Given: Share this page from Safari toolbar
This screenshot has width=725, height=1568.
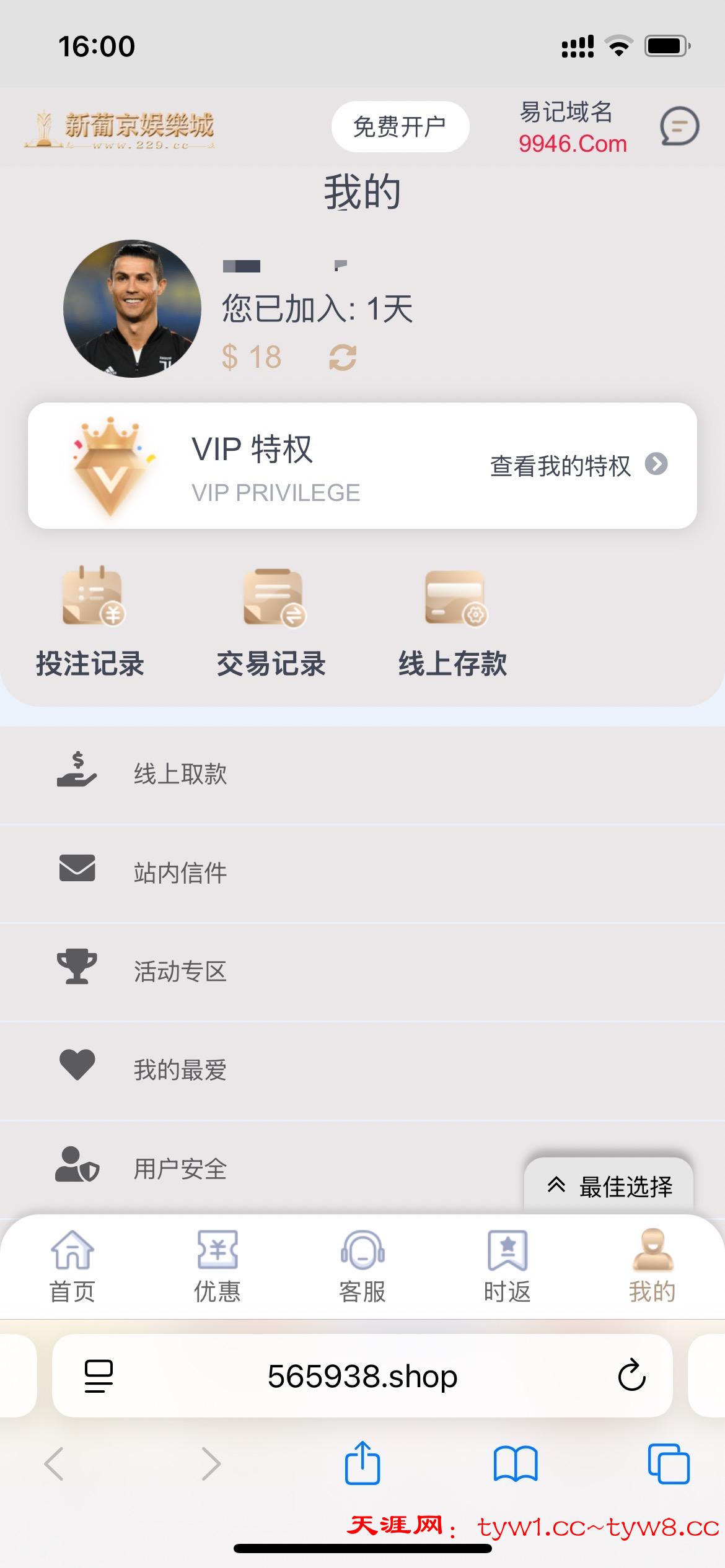Looking at the screenshot, I should pyautogui.click(x=362, y=1463).
